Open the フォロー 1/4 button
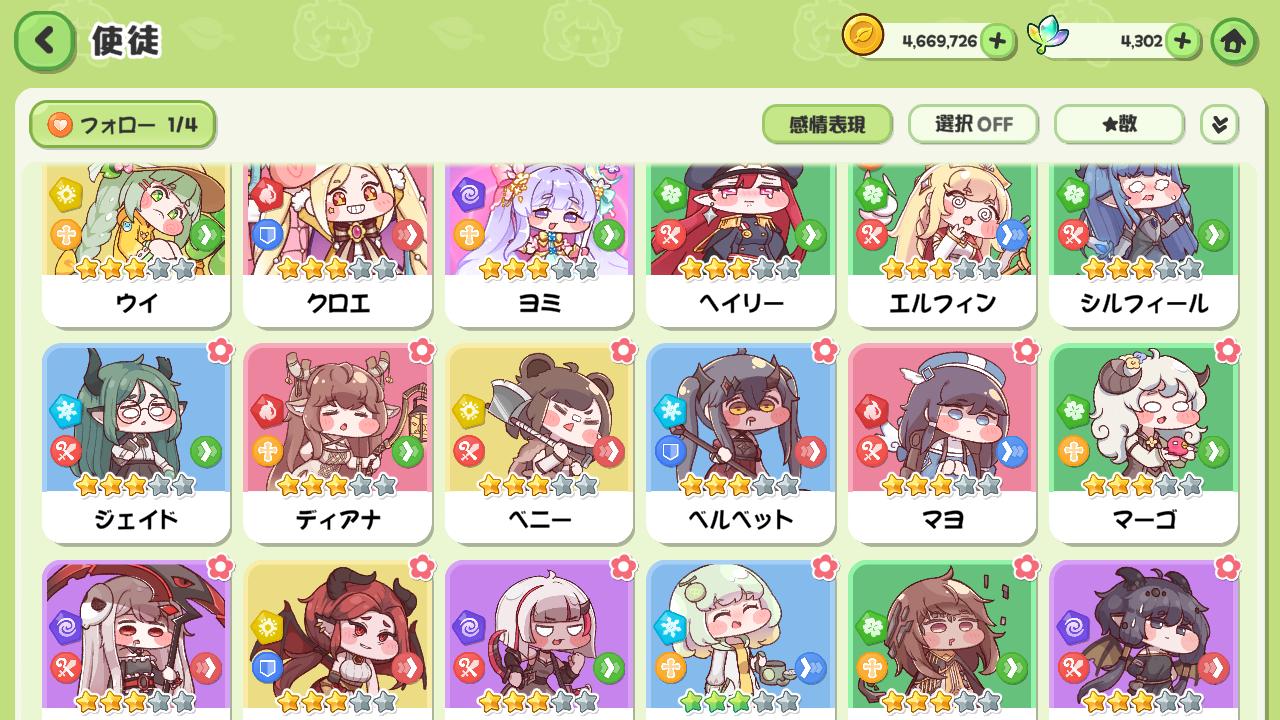This screenshot has width=1280, height=720. (x=122, y=125)
